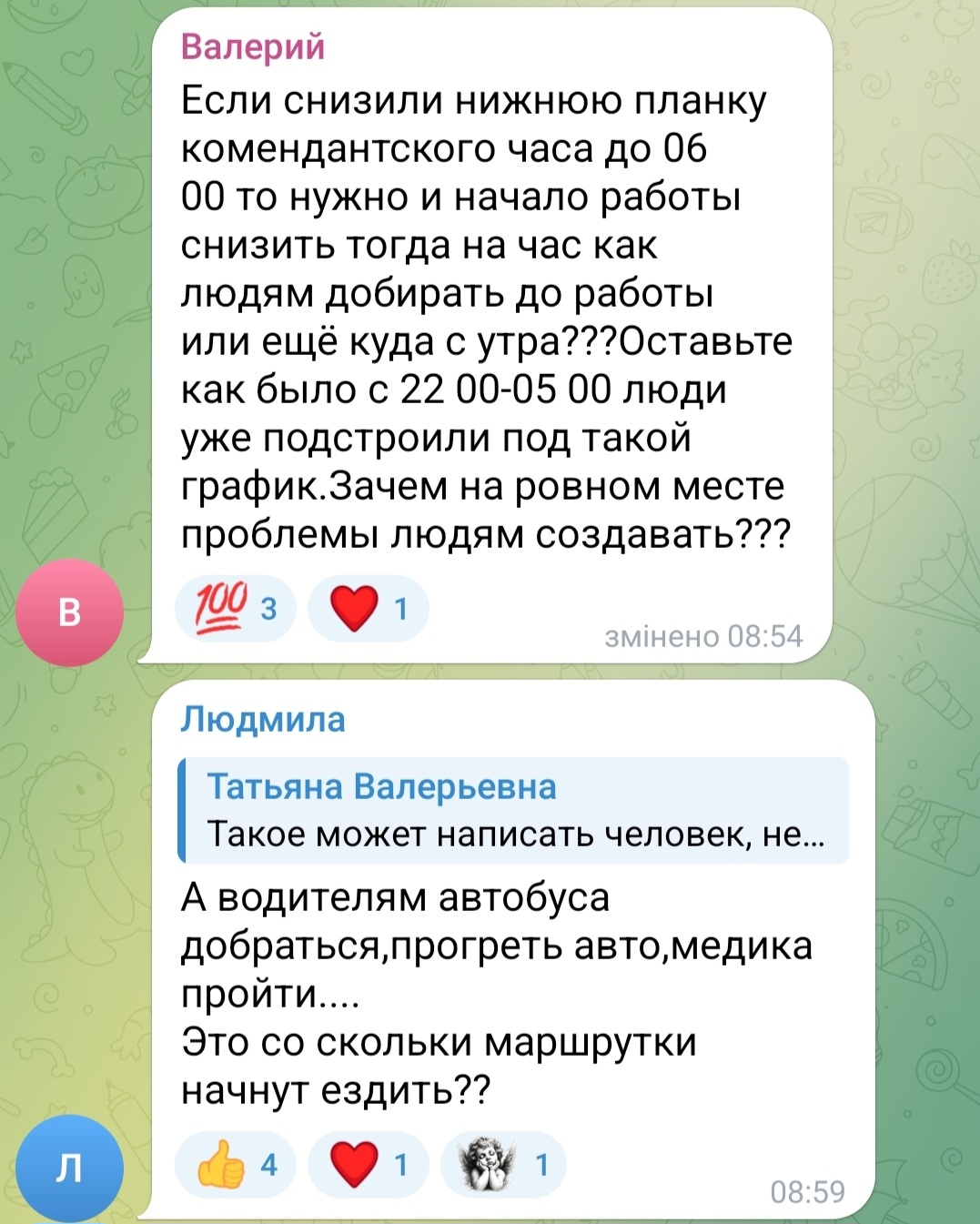Open Валерий's profile avatar
This screenshot has width=980, height=1224.
coord(70,612)
